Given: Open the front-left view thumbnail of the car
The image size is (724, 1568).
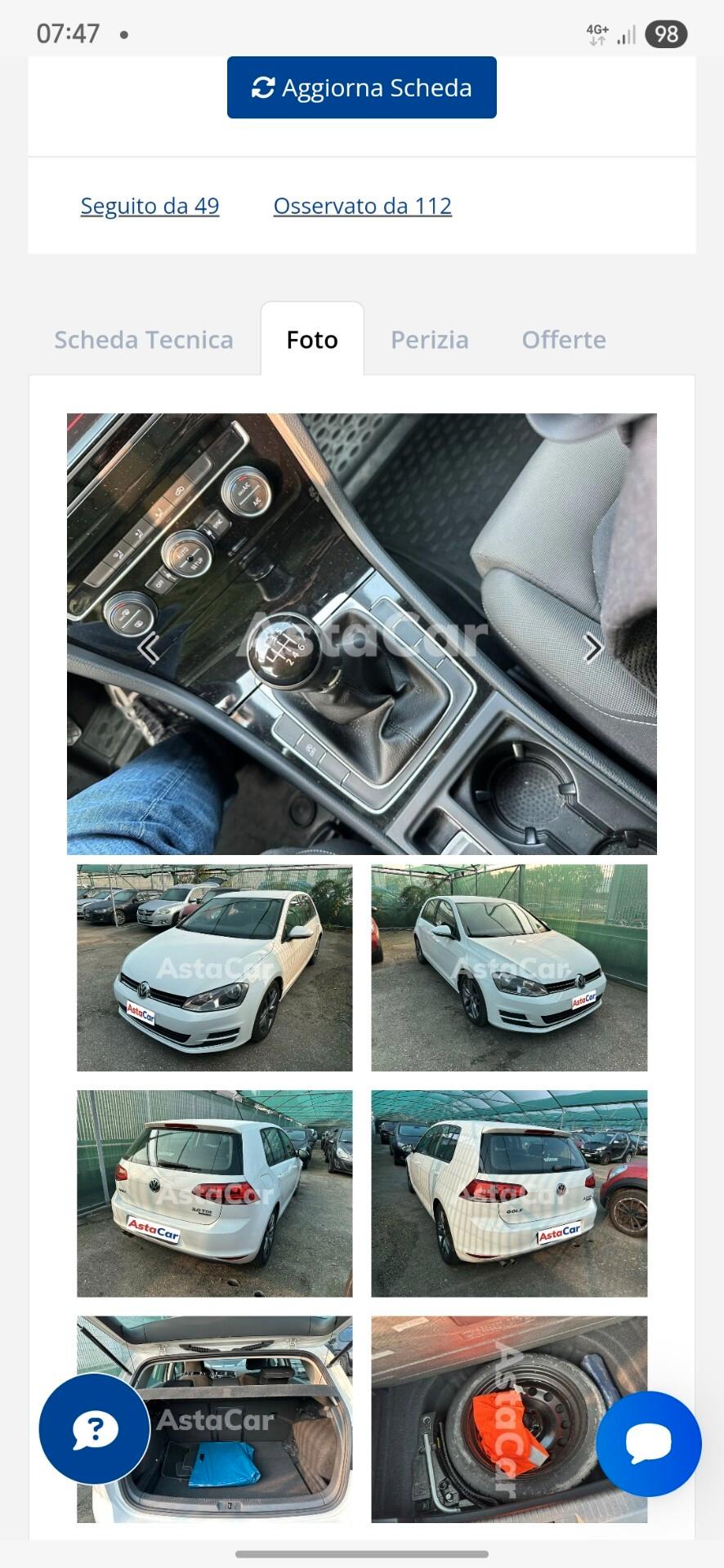Looking at the screenshot, I should click(214, 968).
